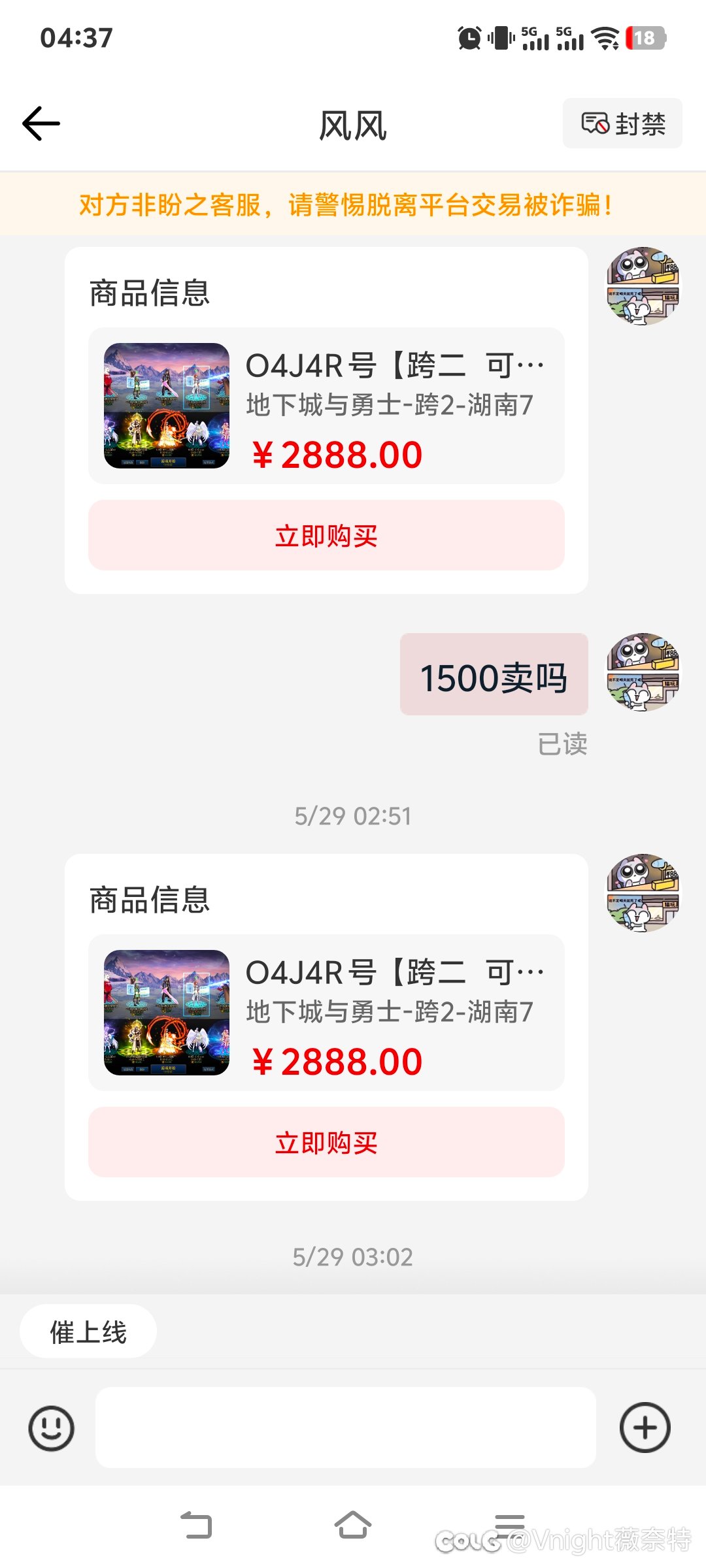Open the plus attachment menu
Viewport: 706px width, 1568px height.
point(645,1428)
